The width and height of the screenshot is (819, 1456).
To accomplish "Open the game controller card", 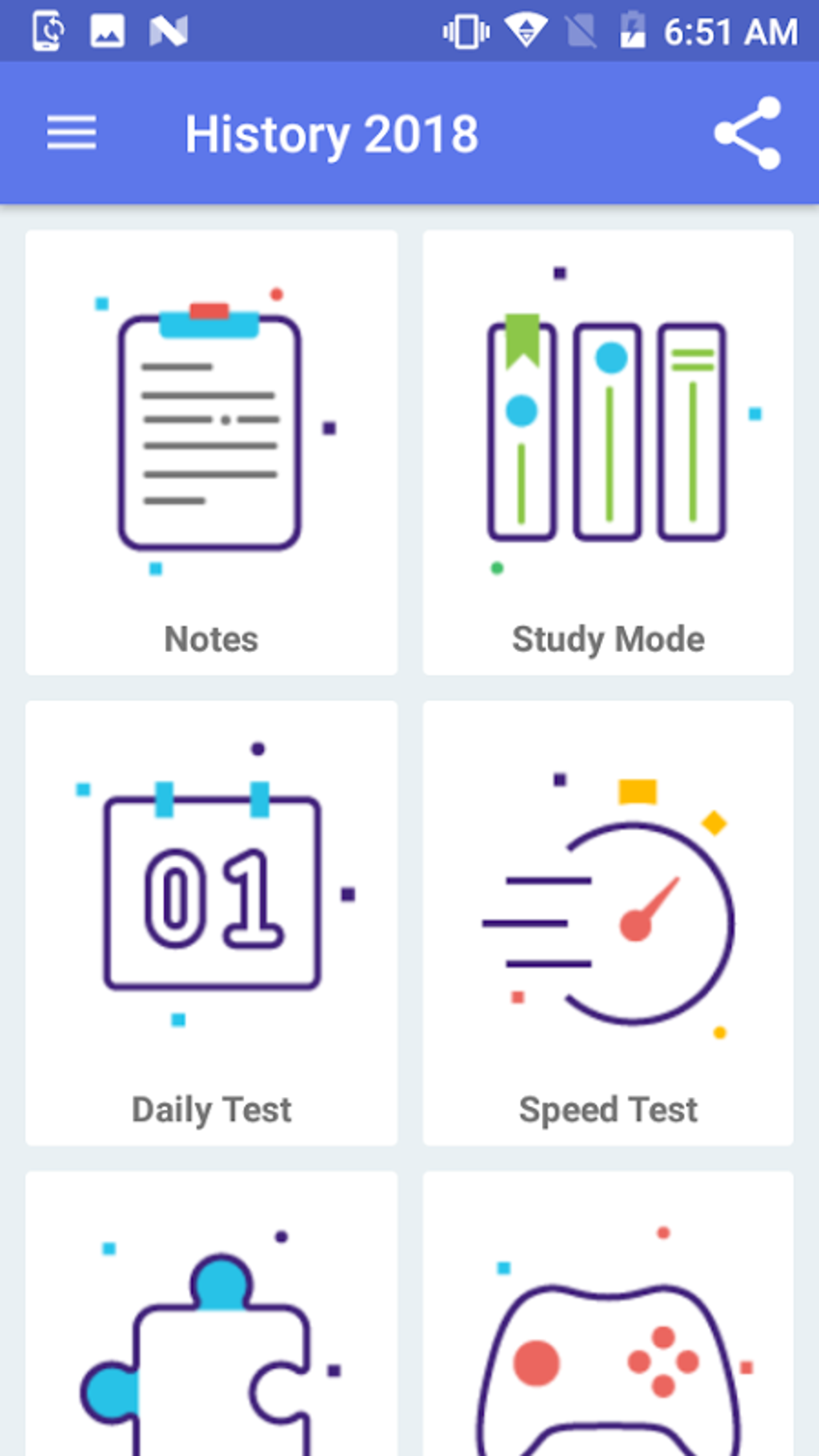I will (x=608, y=1314).
